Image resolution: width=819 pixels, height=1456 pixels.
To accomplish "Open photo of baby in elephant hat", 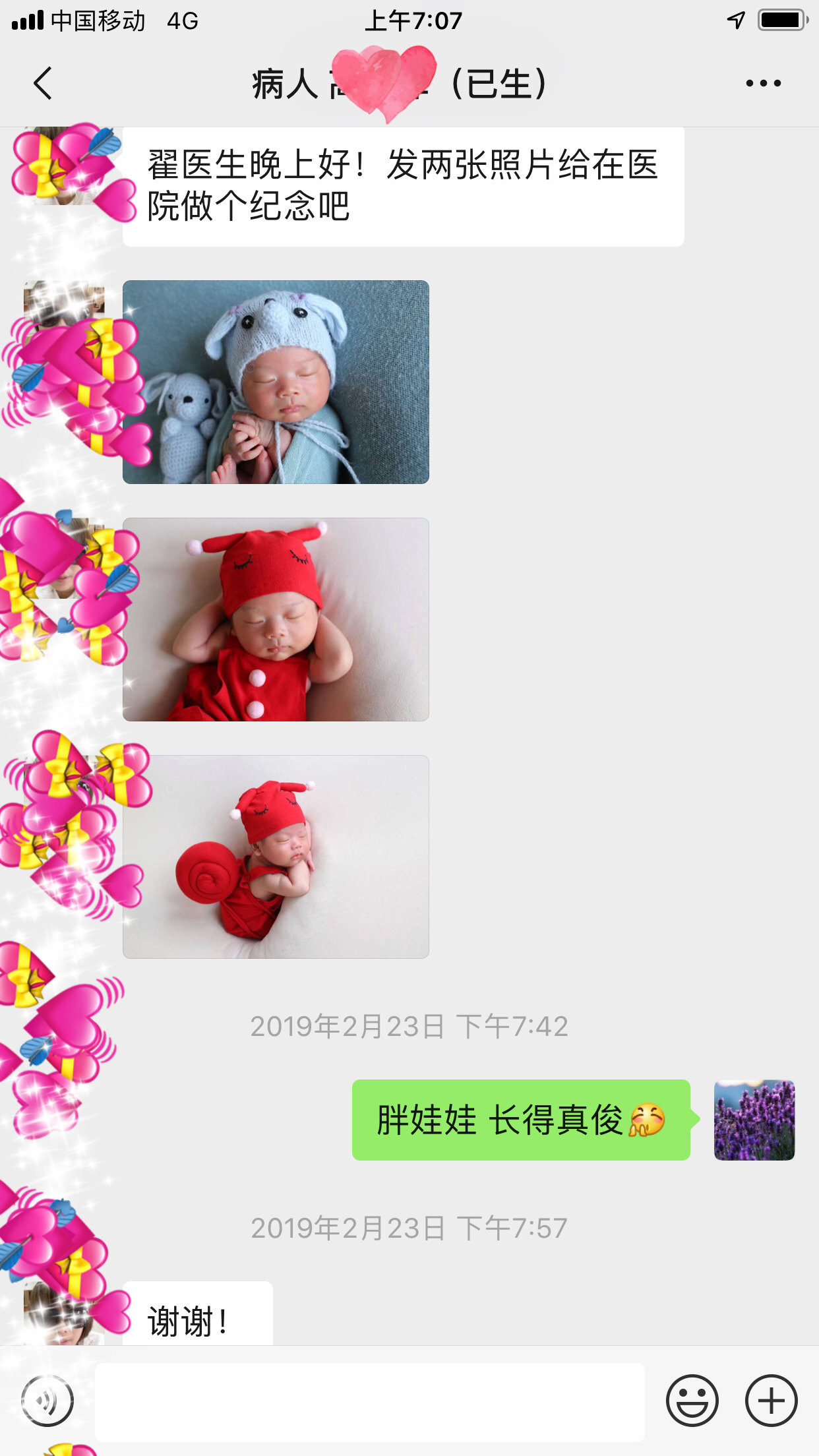I will coord(276,382).
